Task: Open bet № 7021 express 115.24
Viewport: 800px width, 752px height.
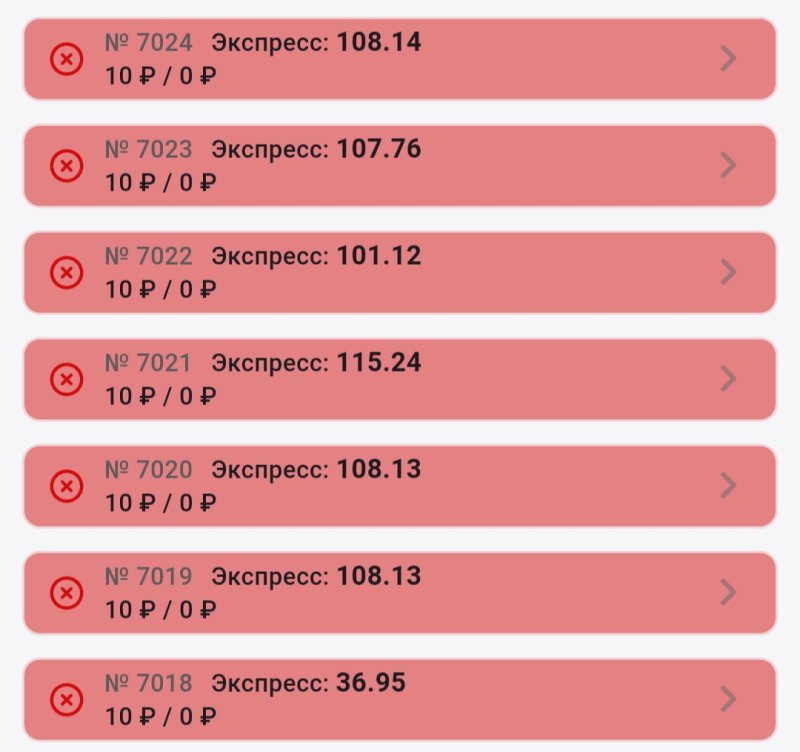Action: pos(400,379)
